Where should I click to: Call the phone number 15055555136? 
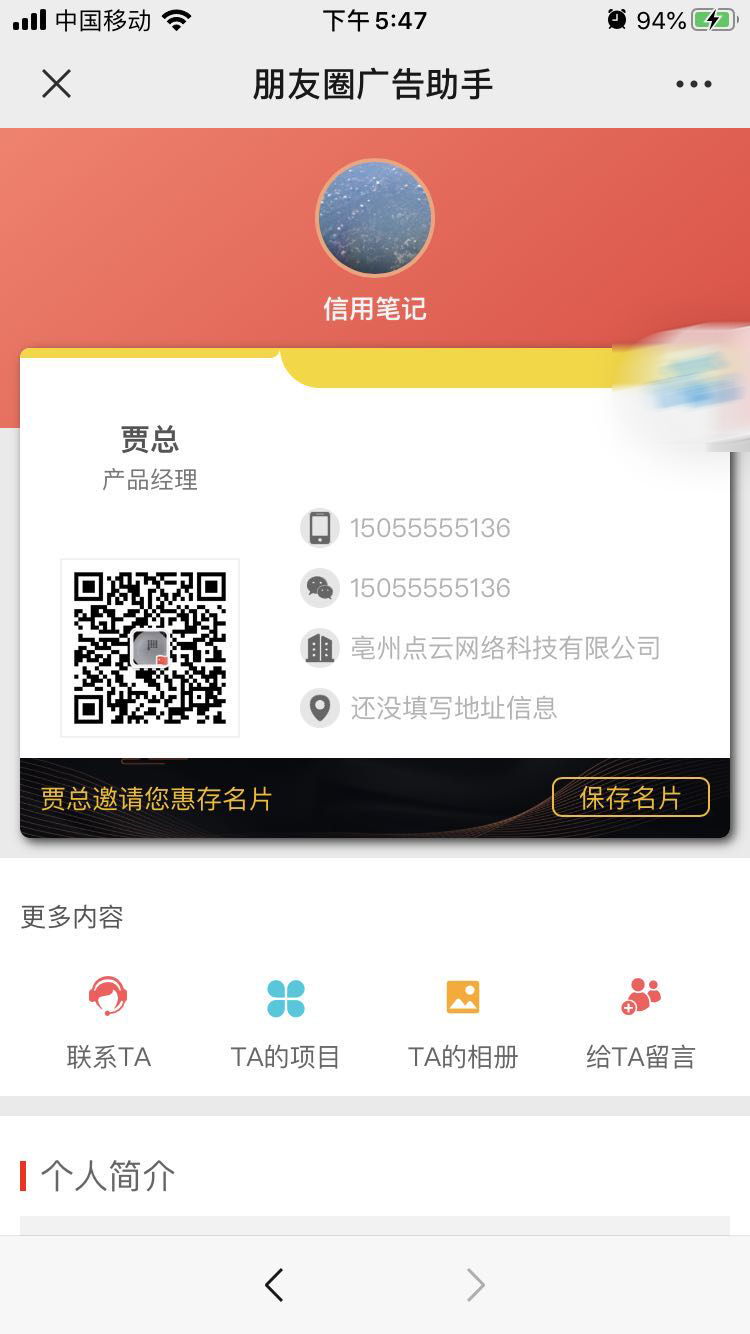429,528
